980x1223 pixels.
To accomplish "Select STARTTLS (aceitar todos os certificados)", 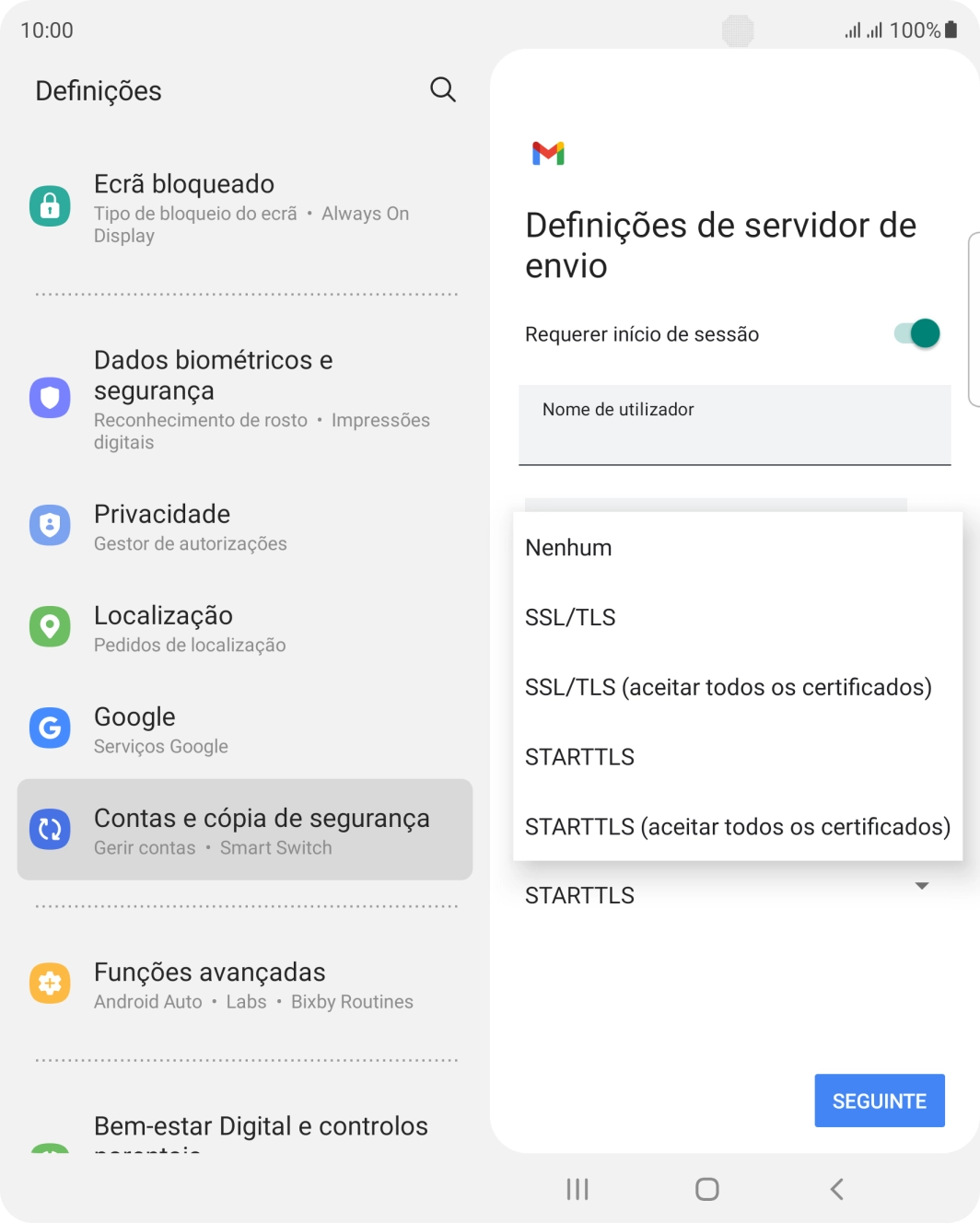I will click(x=737, y=826).
